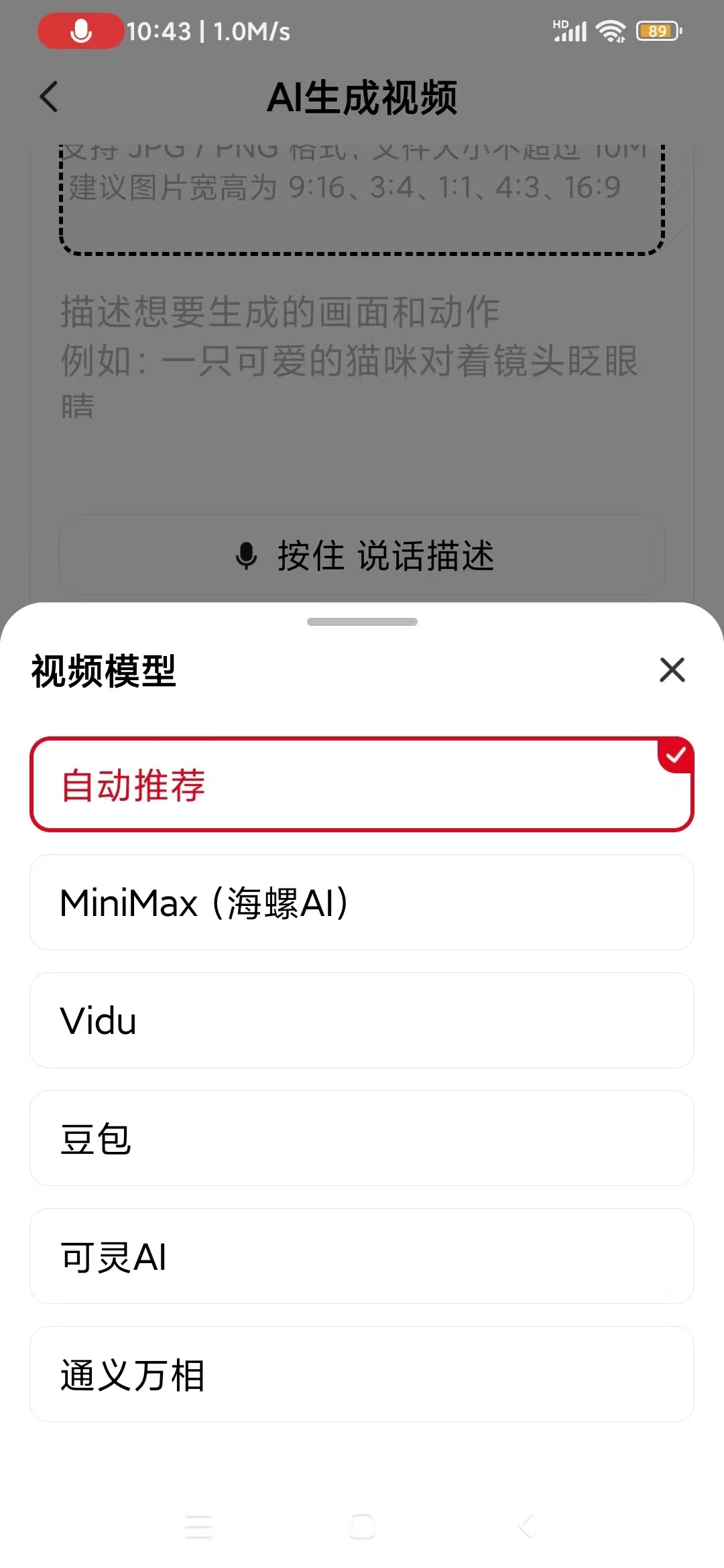724x1568 pixels.
Task: Tap the checkmark on 自动推荐 option
Action: pyautogui.click(x=676, y=756)
